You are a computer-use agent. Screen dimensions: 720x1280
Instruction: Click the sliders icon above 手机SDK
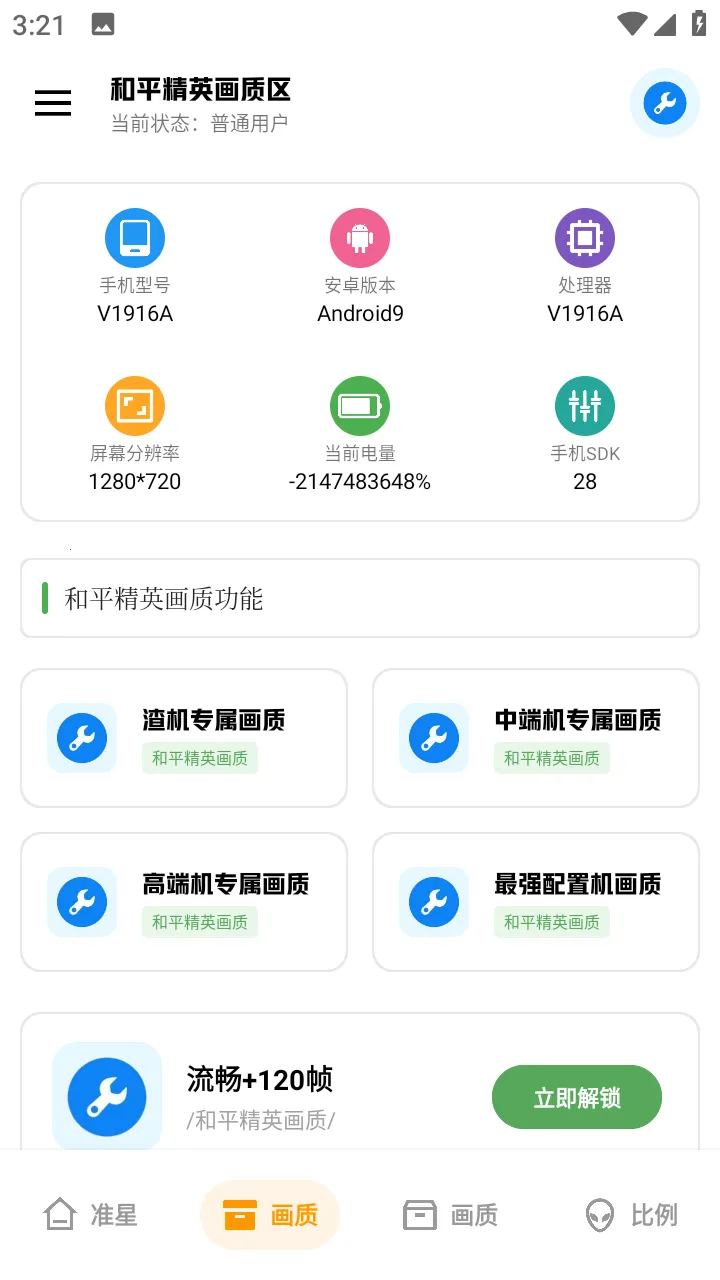click(x=584, y=405)
